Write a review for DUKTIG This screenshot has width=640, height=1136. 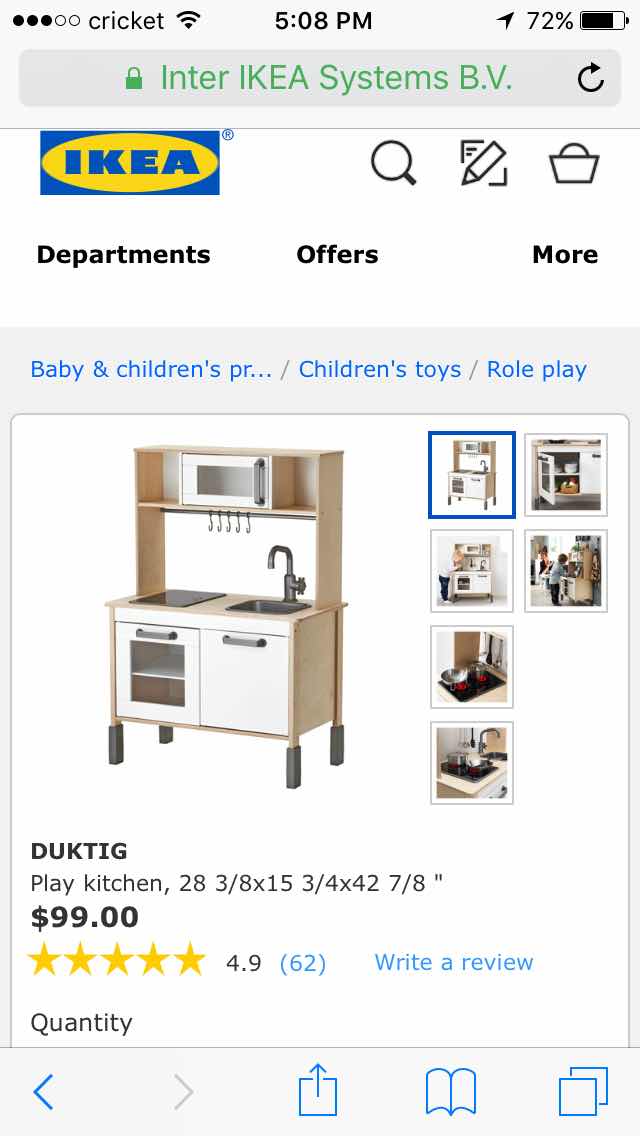pos(454,962)
